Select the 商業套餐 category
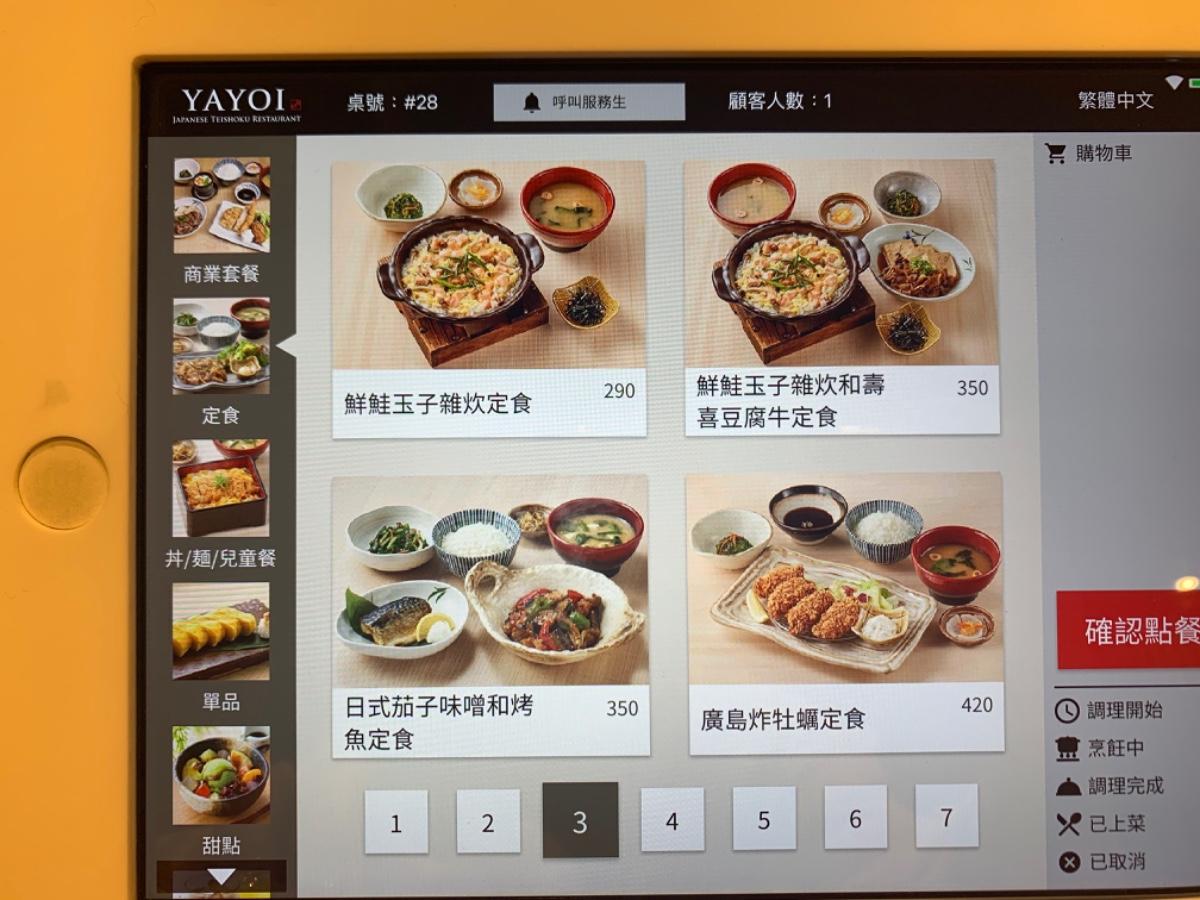Image resolution: width=1200 pixels, height=900 pixels. pyautogui.click(x=221, y=220)
